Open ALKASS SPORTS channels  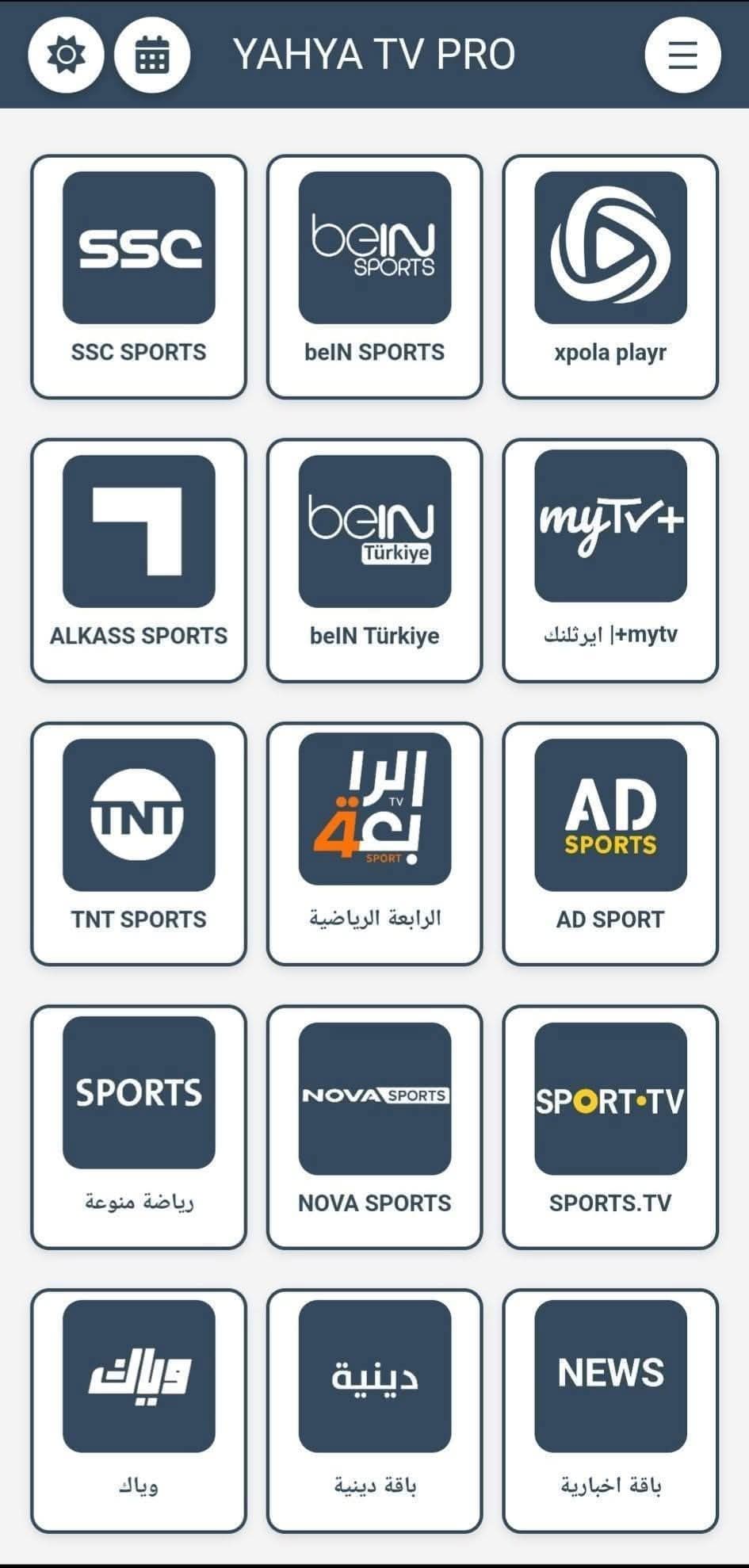[x=139, y=560]
